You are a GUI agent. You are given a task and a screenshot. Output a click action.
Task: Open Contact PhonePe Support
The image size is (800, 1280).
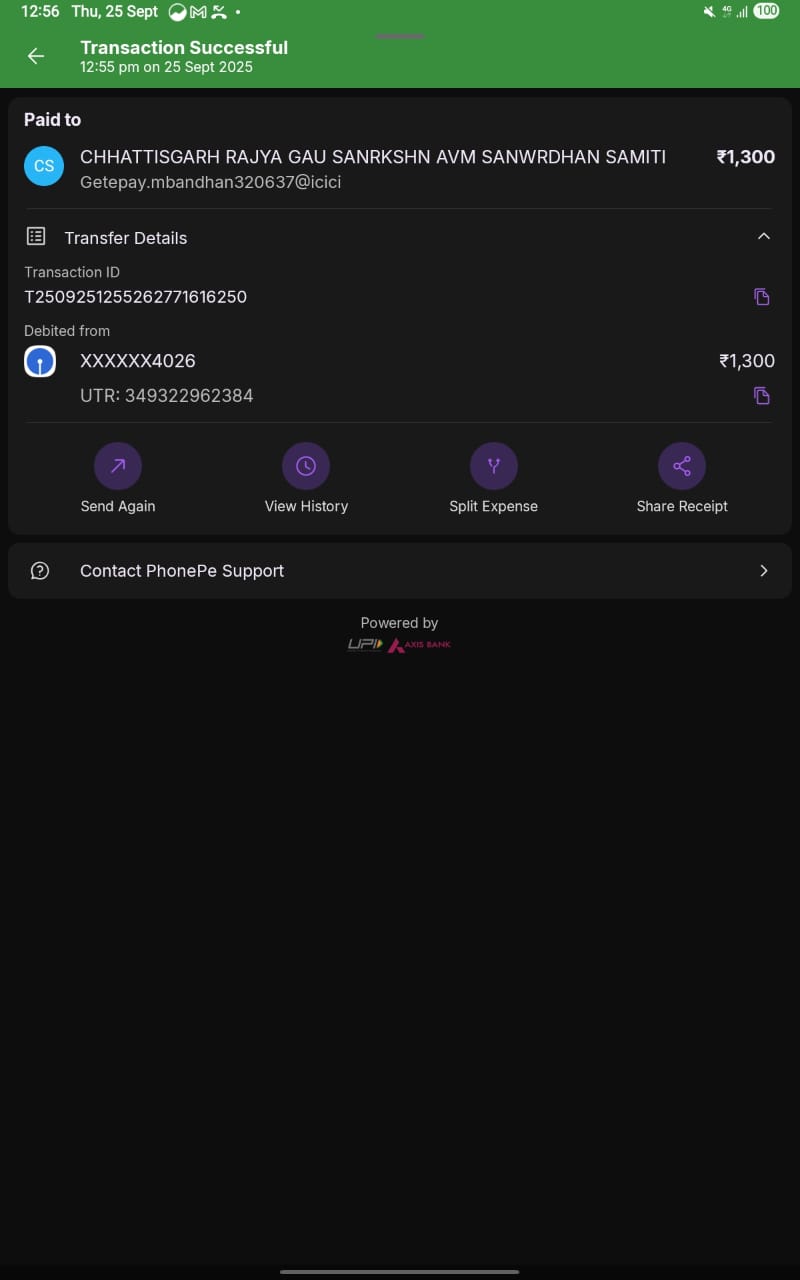[x=400, y=571]
